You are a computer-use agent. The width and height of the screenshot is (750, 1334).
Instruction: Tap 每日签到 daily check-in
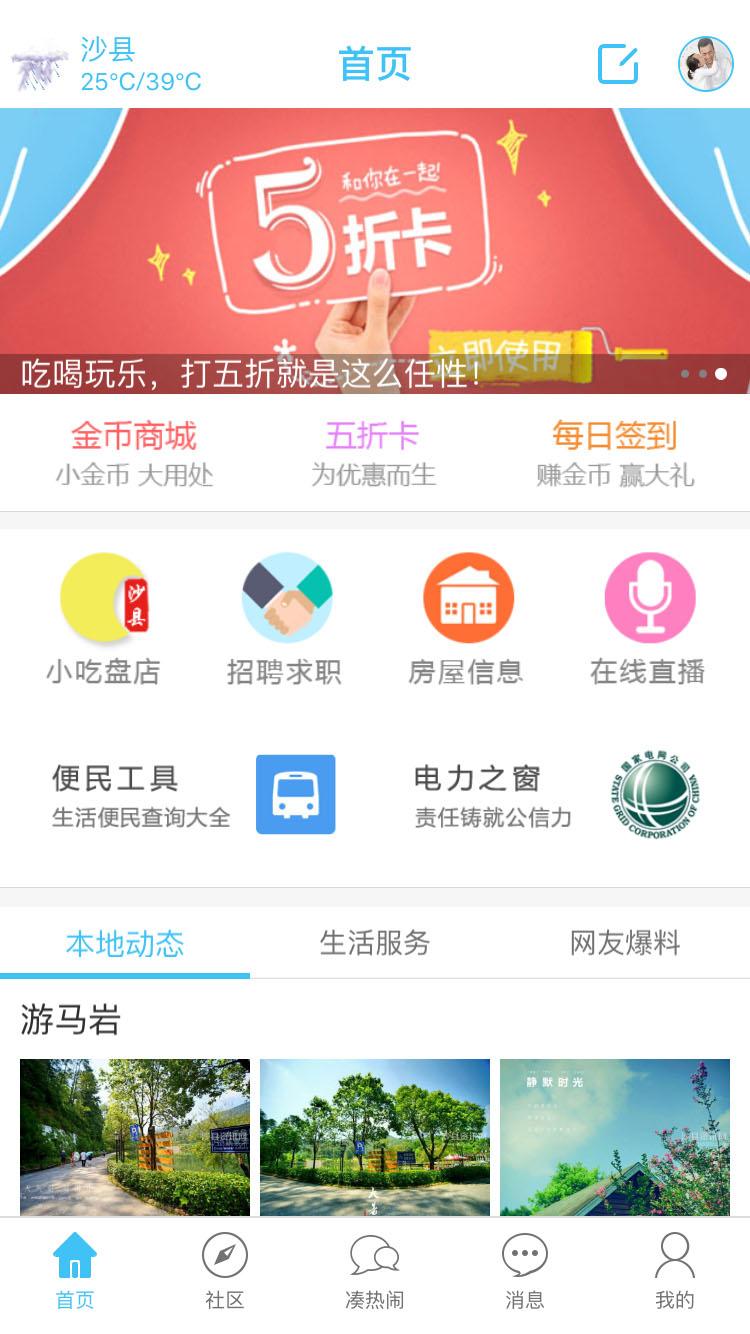pos(614,453)
